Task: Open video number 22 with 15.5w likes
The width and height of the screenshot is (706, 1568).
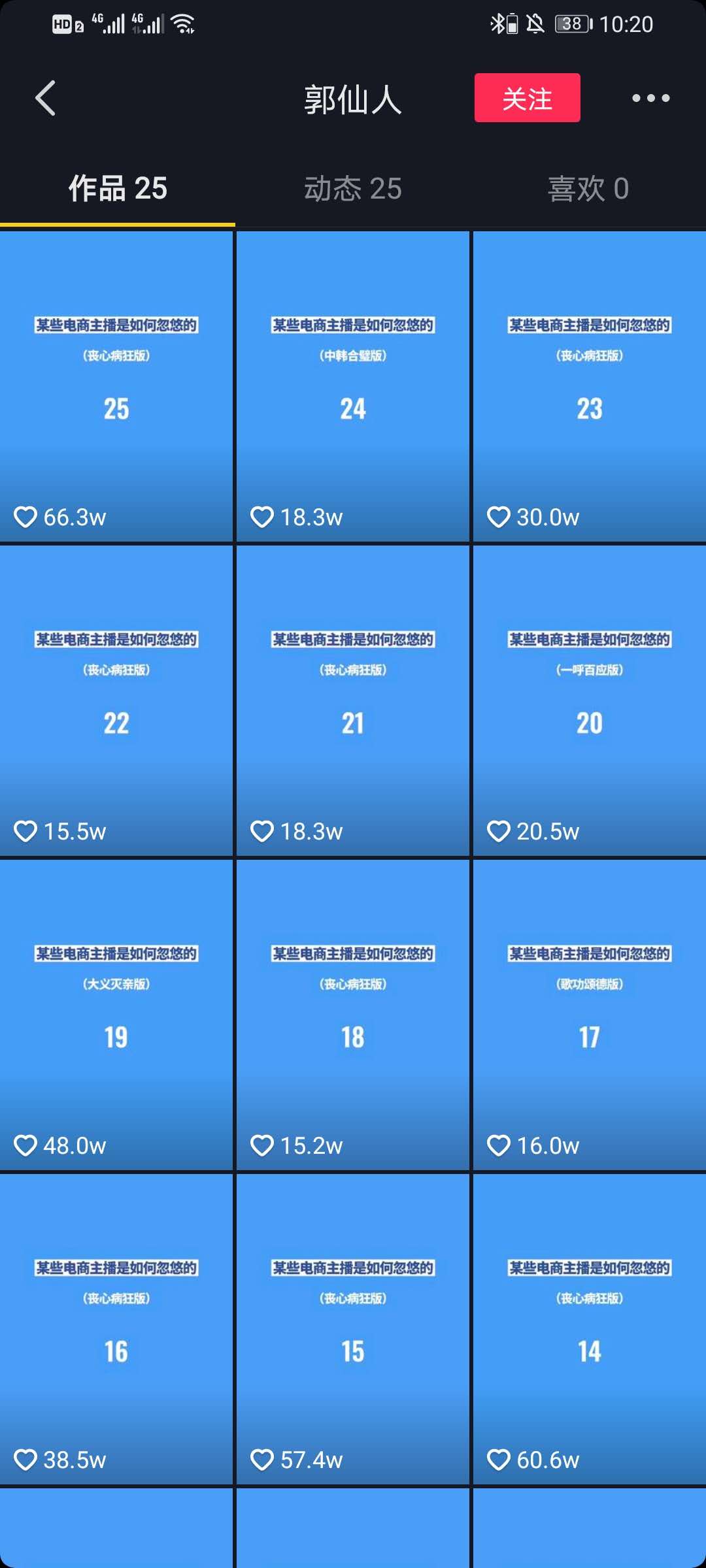Action: [116, 700]
